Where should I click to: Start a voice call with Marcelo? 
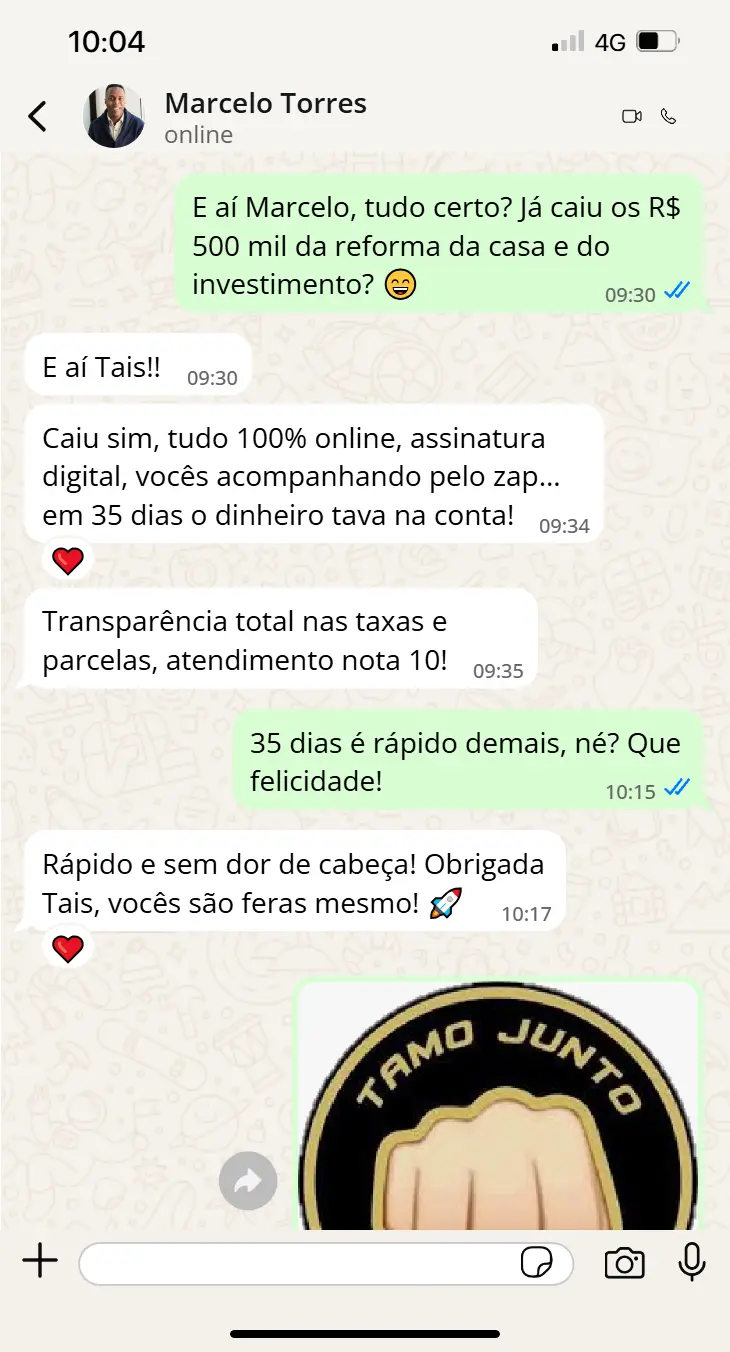tap(669, 117)
